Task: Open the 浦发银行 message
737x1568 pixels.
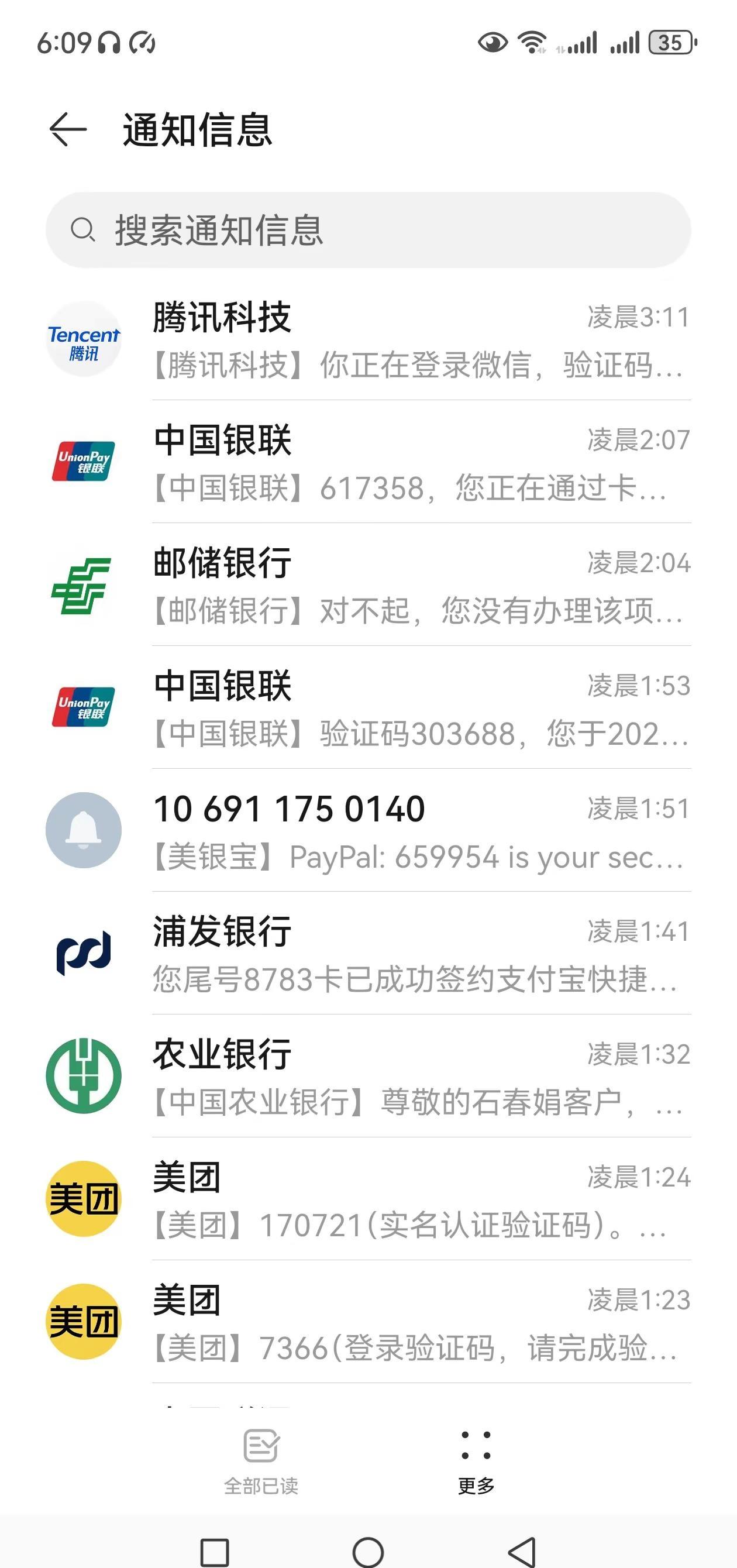Action: coord(420,955)
